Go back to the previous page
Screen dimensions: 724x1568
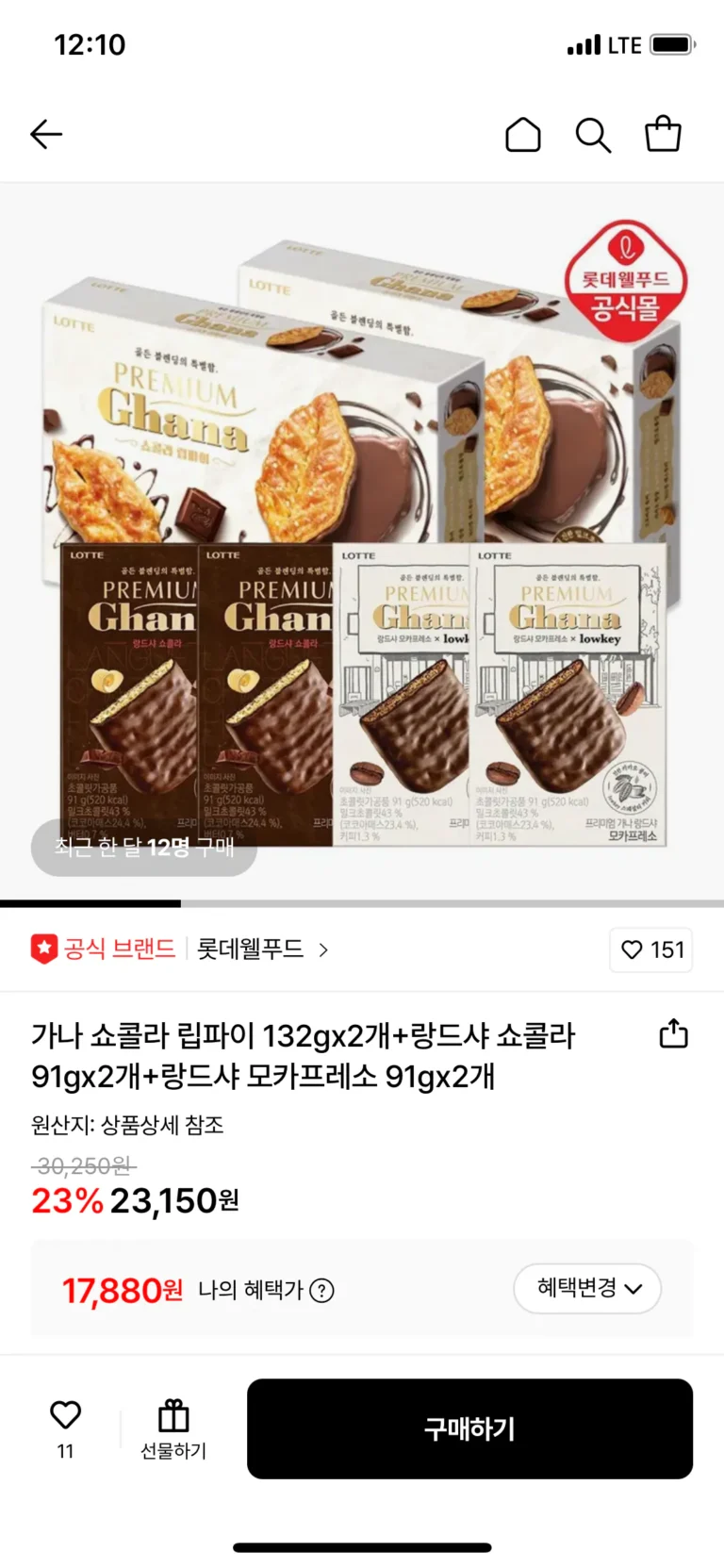point(46,135)
